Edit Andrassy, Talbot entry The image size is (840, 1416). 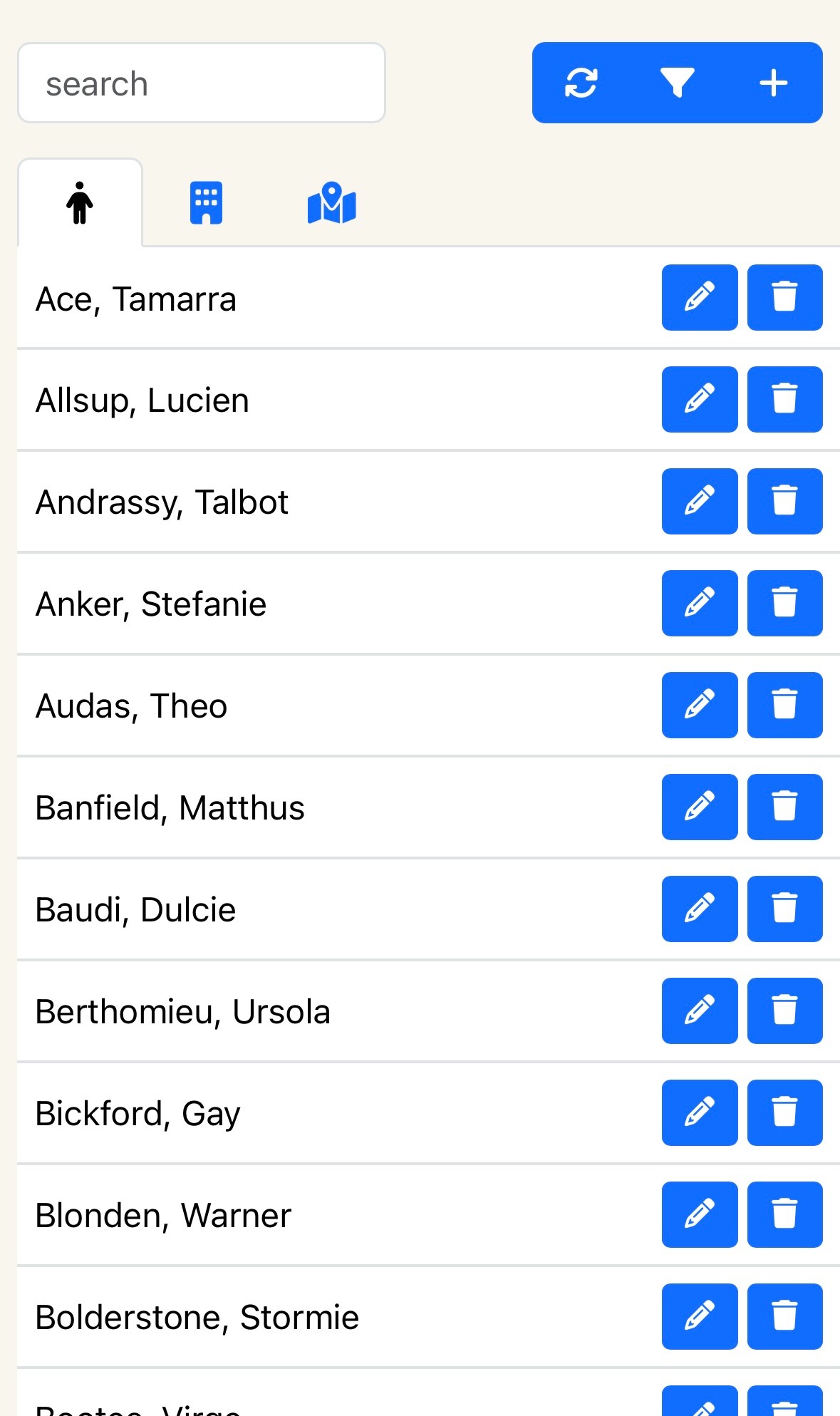click(x=699, y=501)
